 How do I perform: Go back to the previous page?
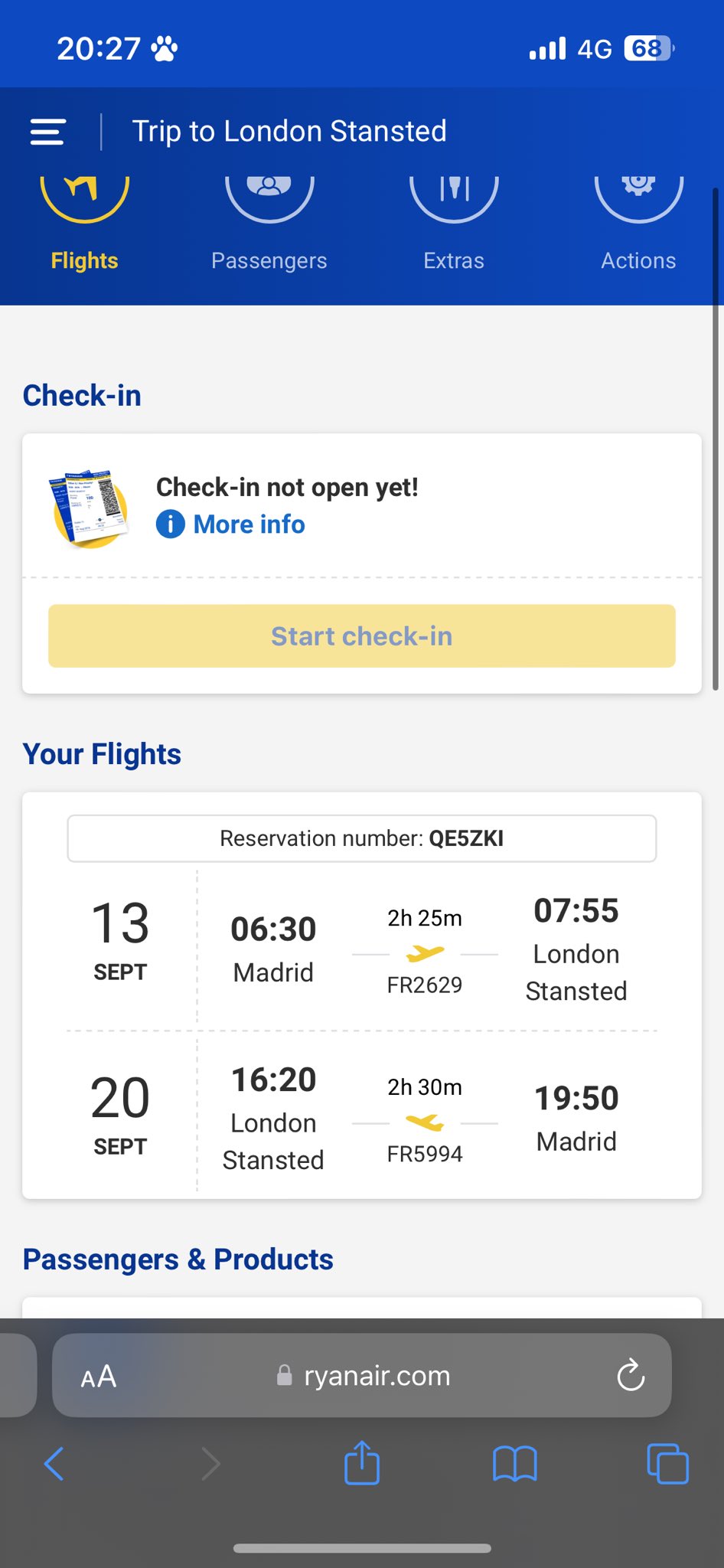54,1464
